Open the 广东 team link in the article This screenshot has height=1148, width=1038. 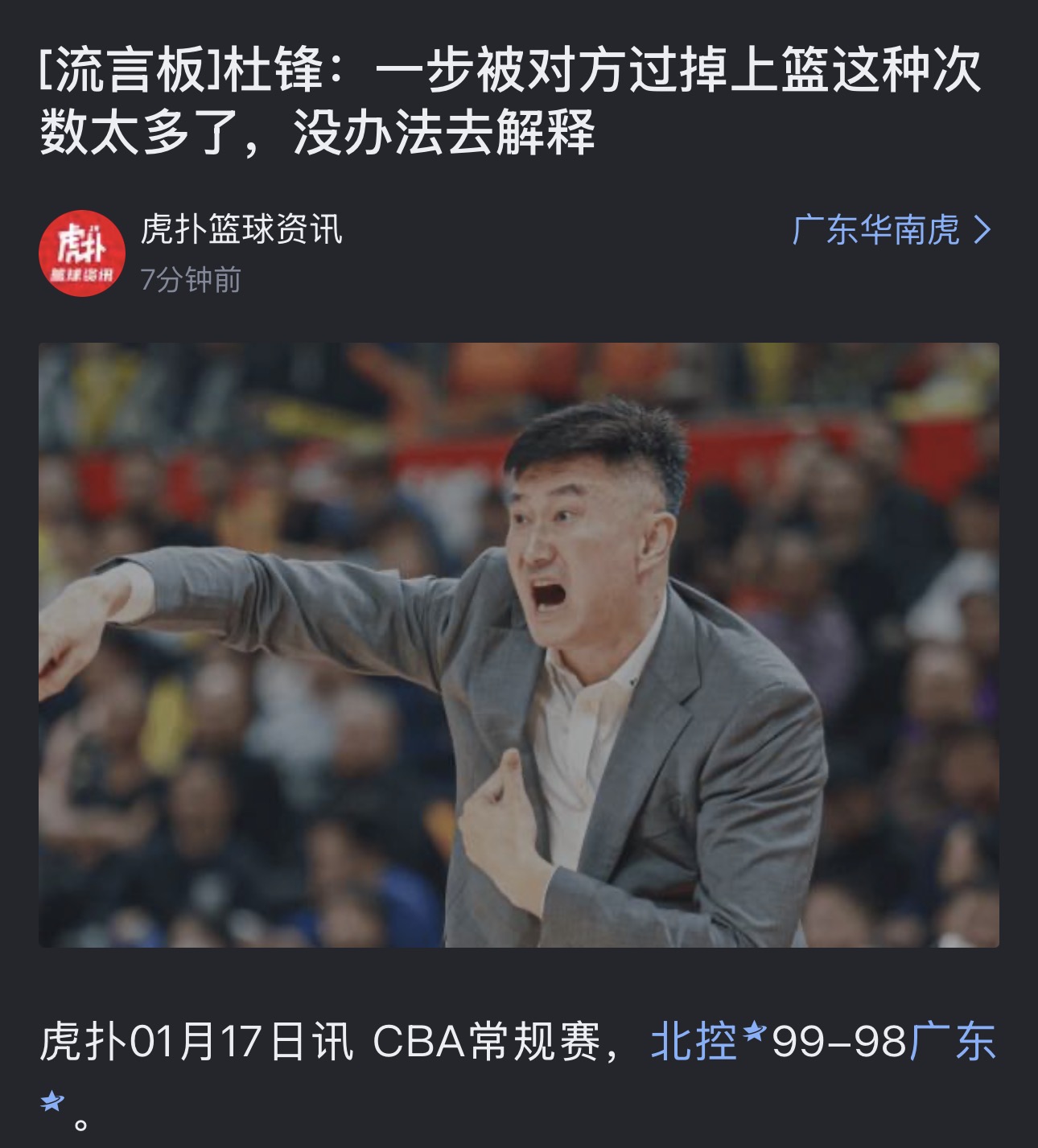point(954,1042)
